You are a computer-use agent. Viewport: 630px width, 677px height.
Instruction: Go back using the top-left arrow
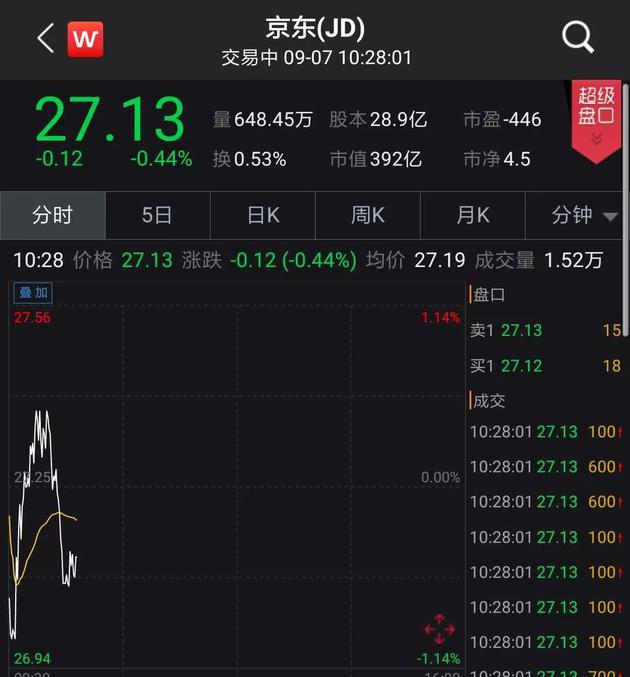(x=45, y=39)
